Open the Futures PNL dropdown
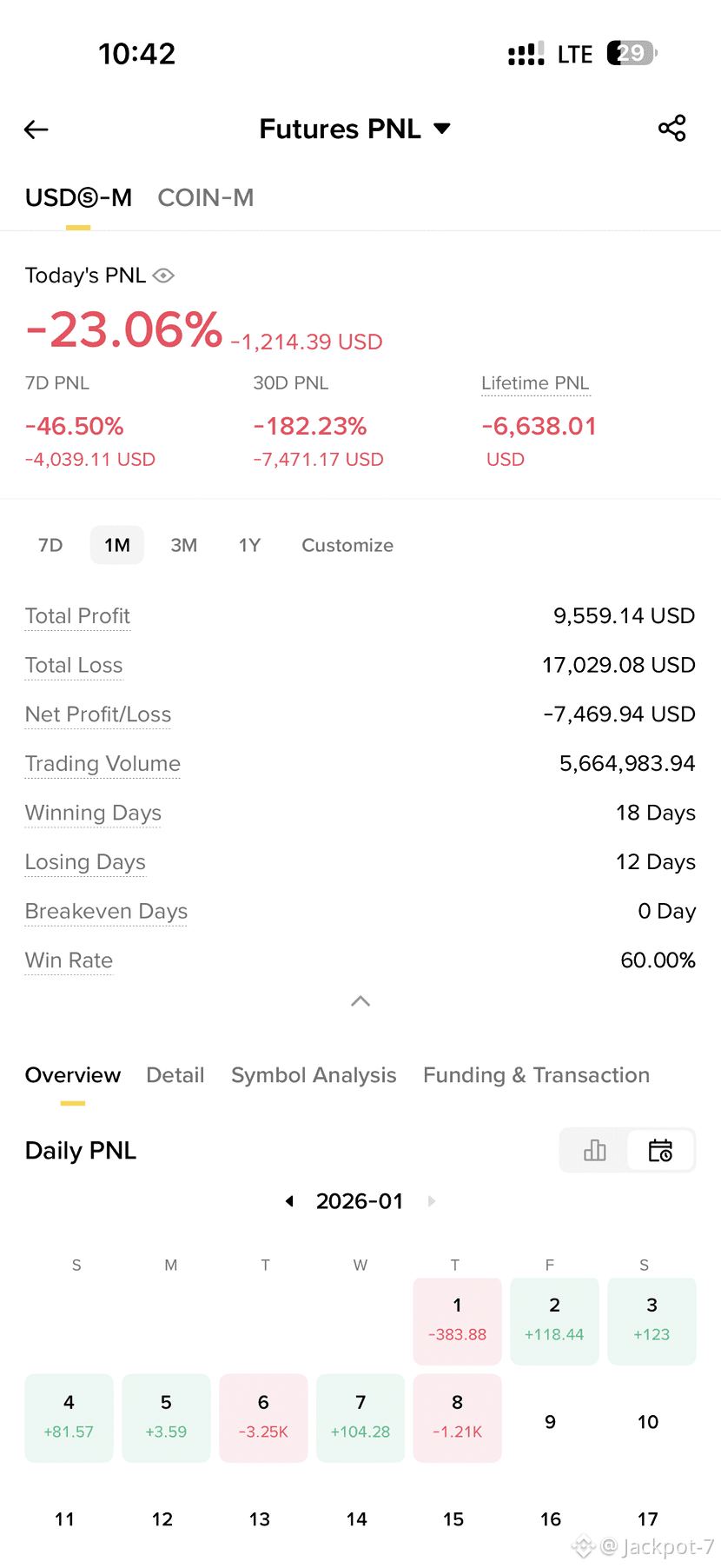 tap(354, 129)
